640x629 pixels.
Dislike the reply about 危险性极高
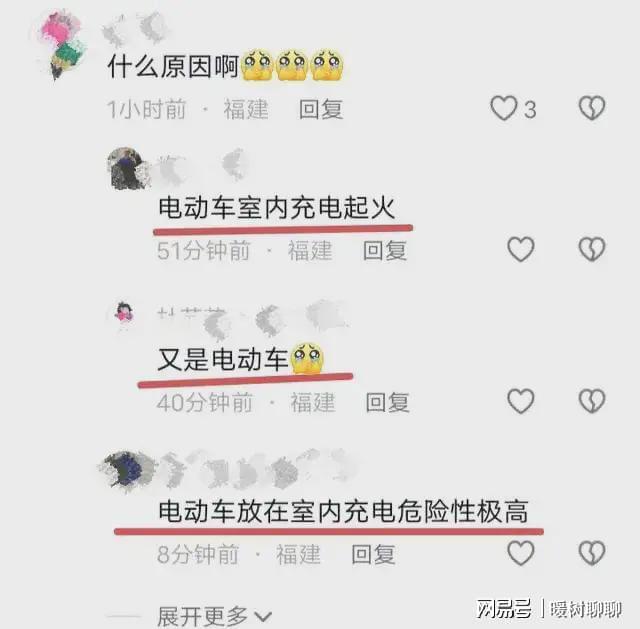(592, 553)
